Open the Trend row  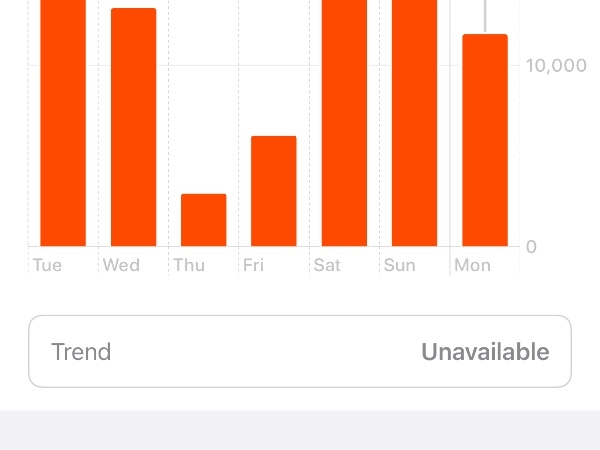(x=299, y=351)
